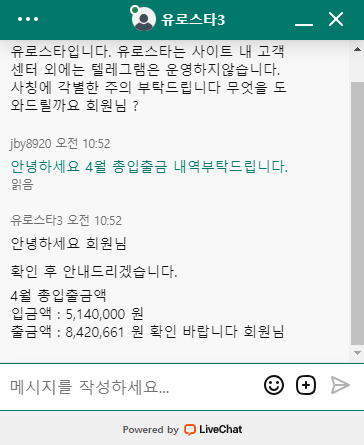Tap the scrollbar down arrow
The height and width of the screenshot is (445, 364).
357,353
